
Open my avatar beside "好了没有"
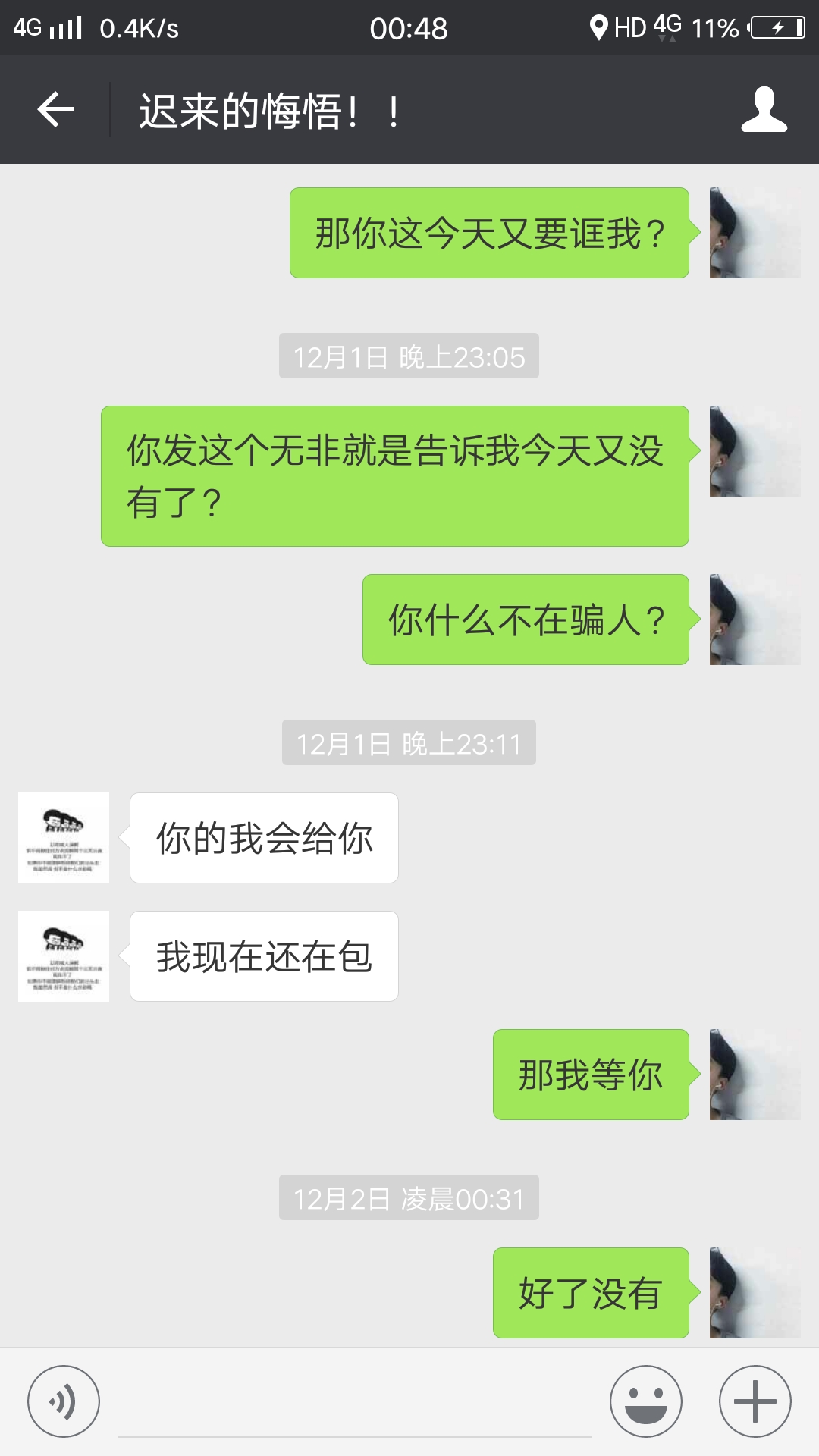(x=755, y=1293)
